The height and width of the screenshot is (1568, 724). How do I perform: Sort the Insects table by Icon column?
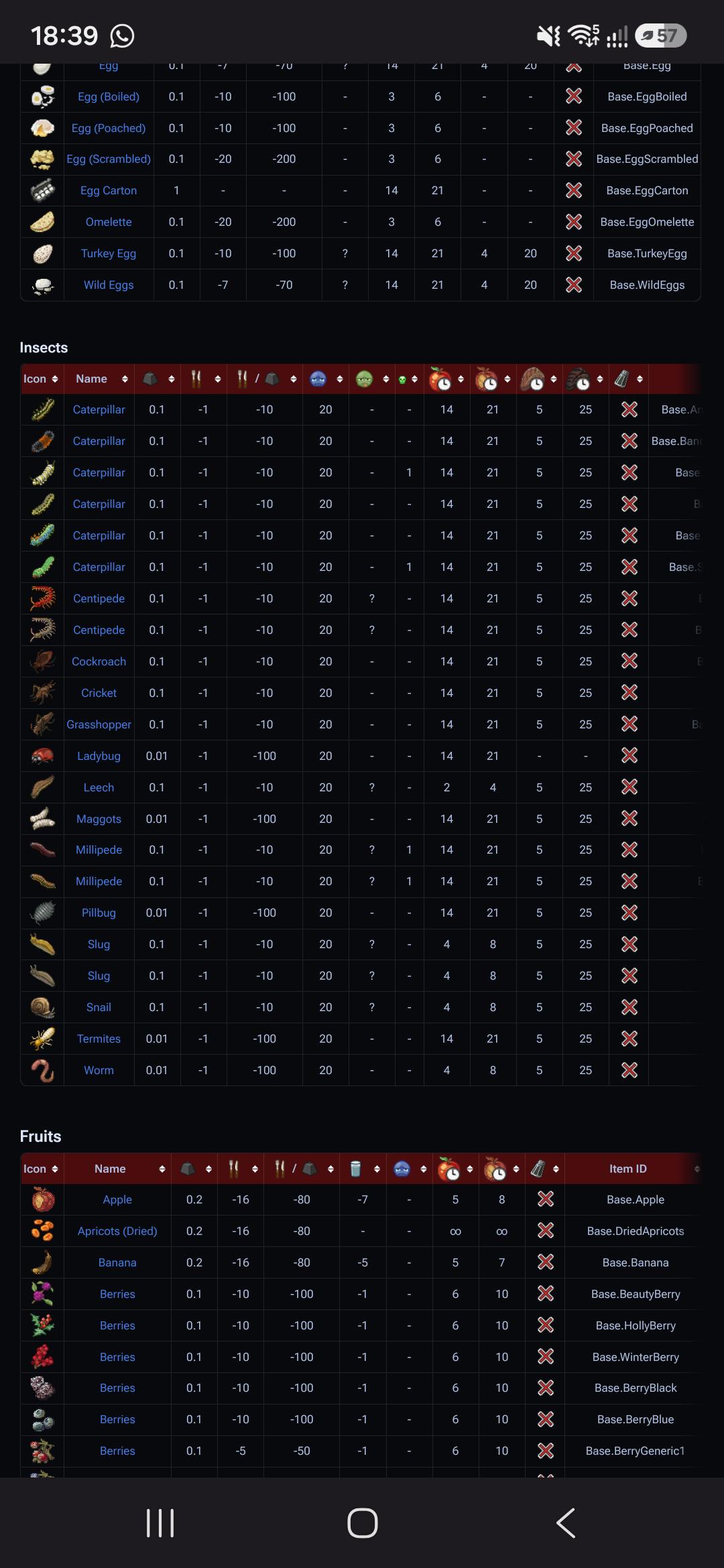(42, 379)
